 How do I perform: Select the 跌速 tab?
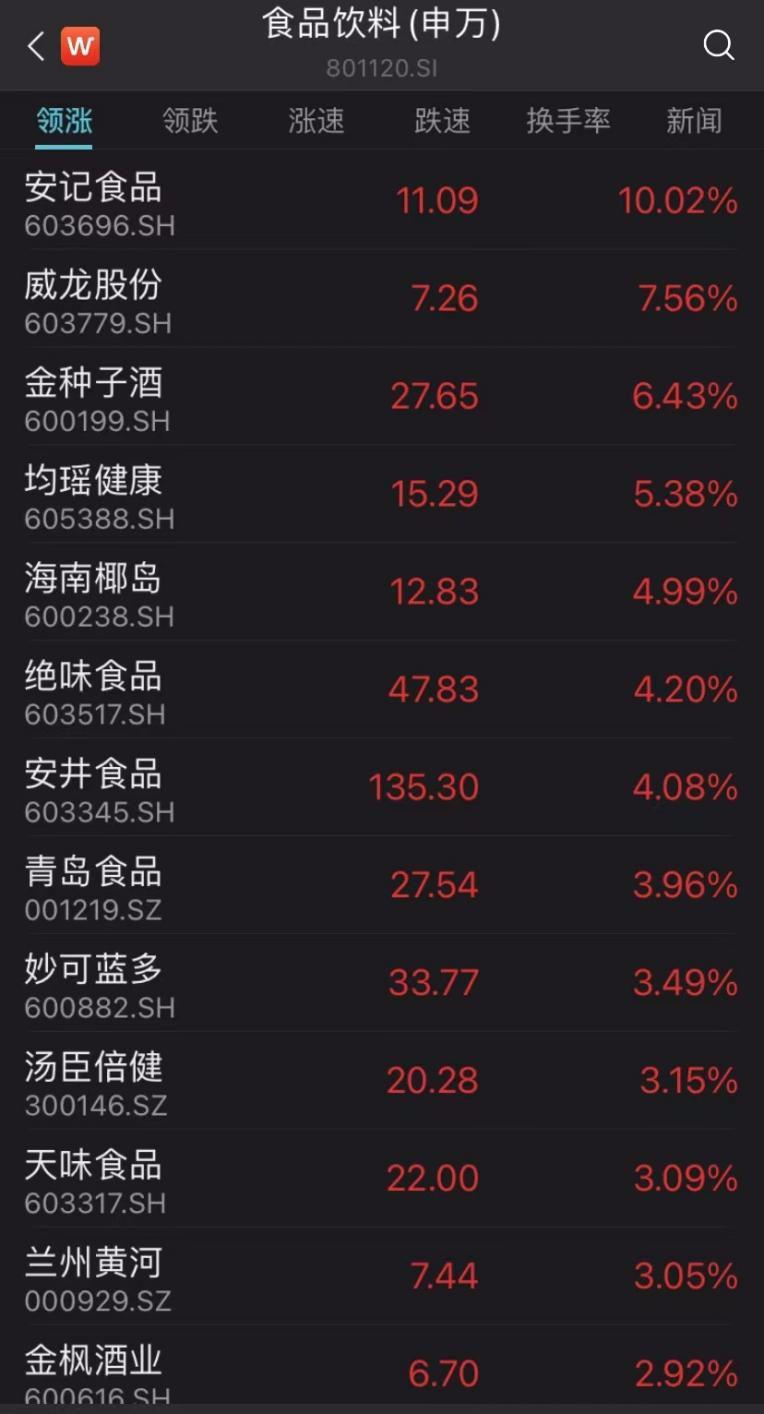(442, 121)
